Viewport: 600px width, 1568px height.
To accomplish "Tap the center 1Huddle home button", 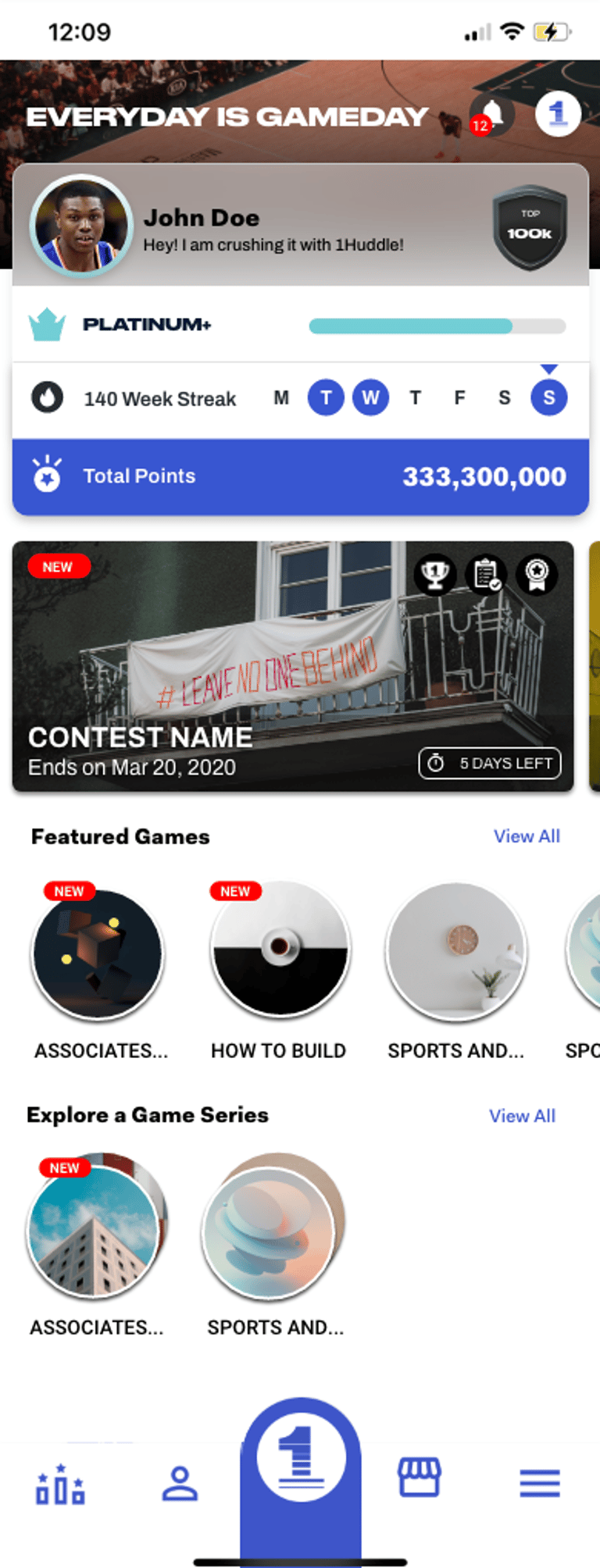I will pos(301,1460).
